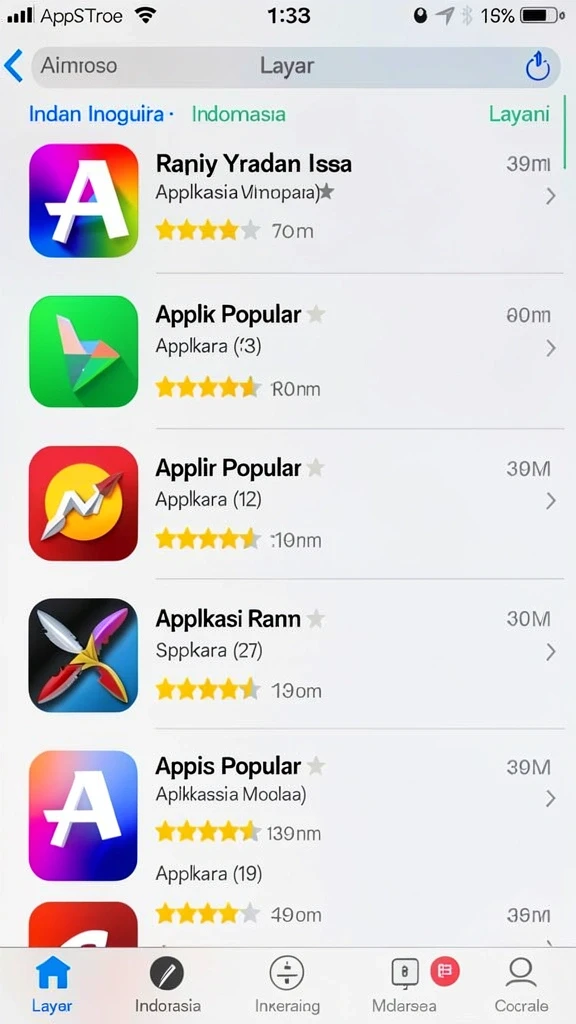Open the Layani link at top right

click(519, 114)
